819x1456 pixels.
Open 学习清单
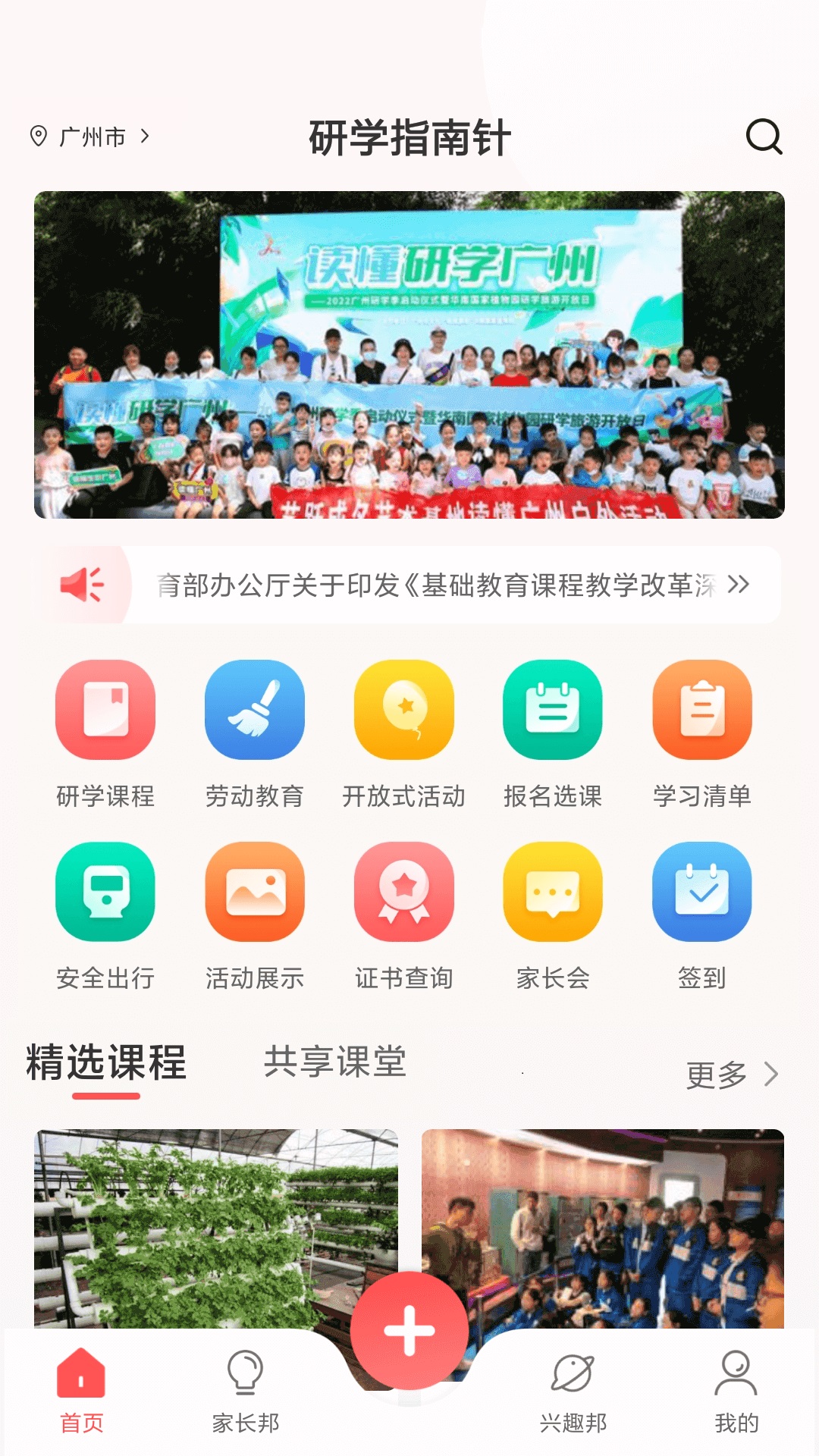pos(702,734)
